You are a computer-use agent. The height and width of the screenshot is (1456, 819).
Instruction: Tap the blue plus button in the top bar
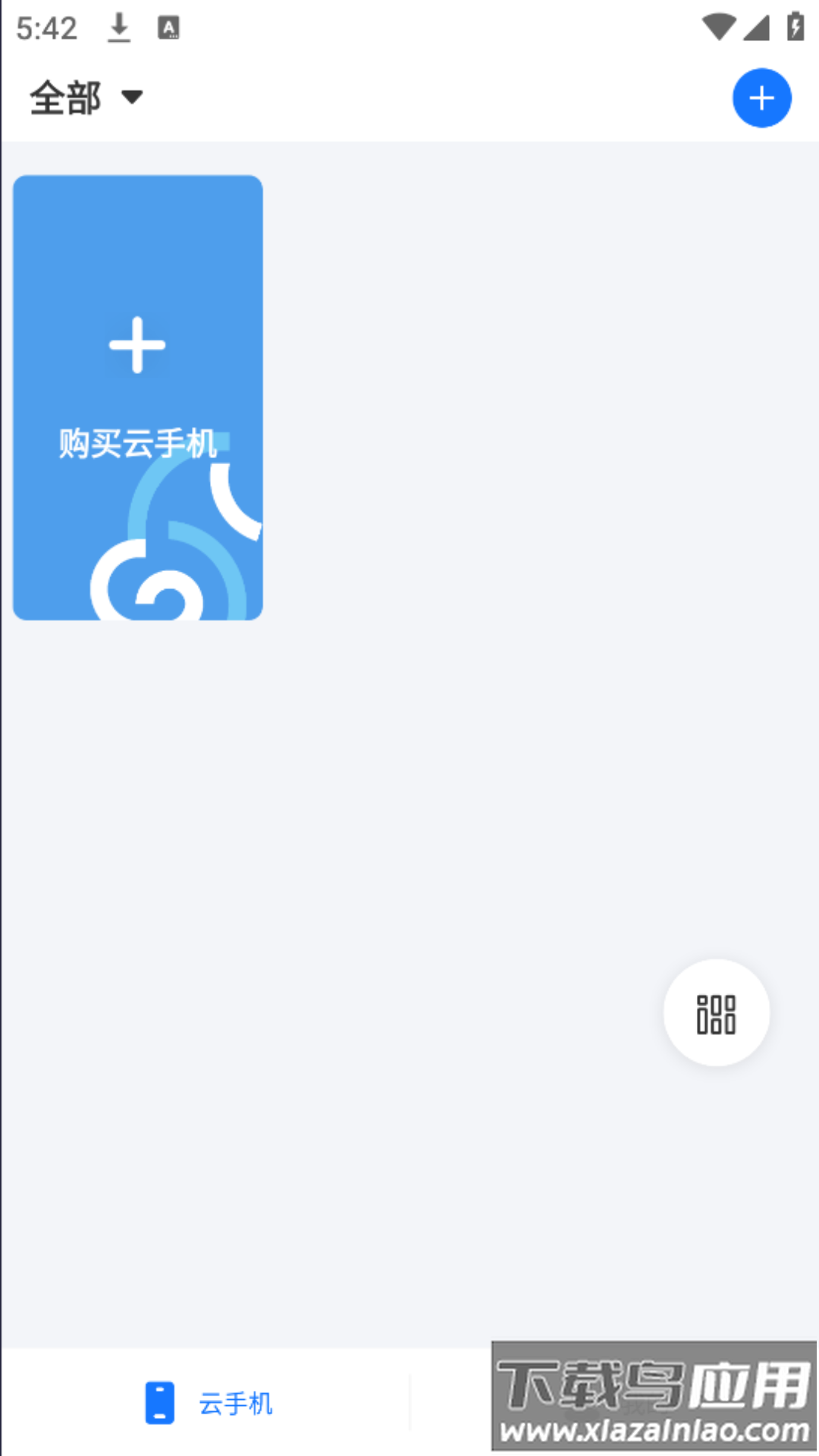click(x=761, y=98)
